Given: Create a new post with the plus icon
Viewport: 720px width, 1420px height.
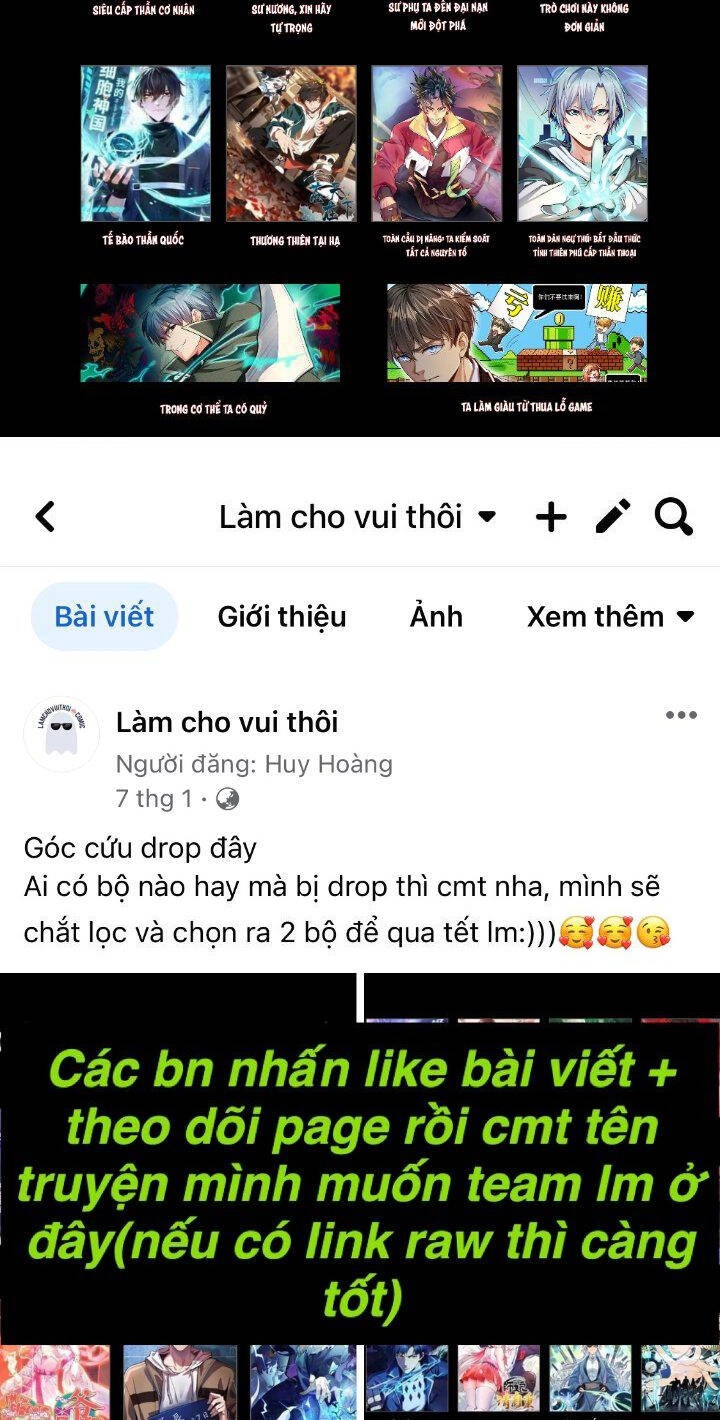Looking at the screenshot, I should click(x=549, y=515).
